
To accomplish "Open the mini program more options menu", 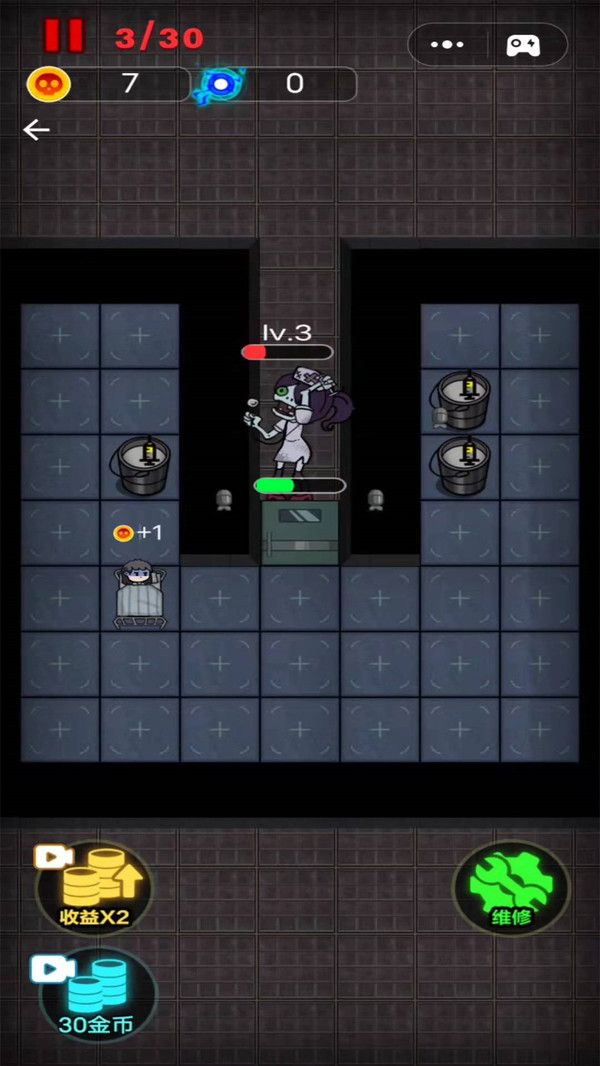I will (447, 45).
